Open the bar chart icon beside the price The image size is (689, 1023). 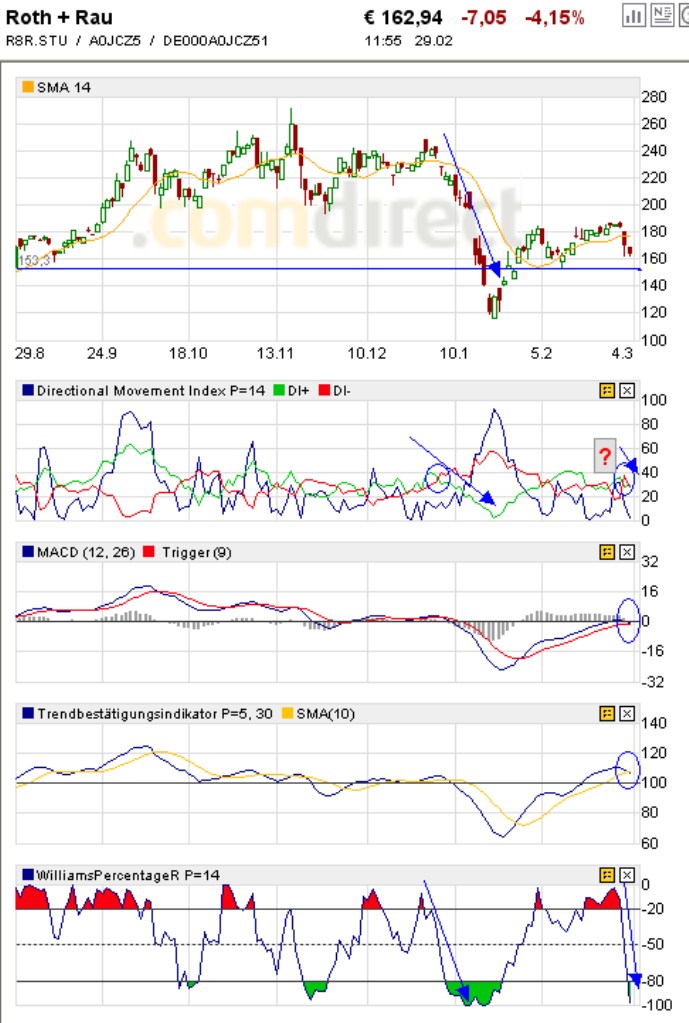click(x=634, y=15)
